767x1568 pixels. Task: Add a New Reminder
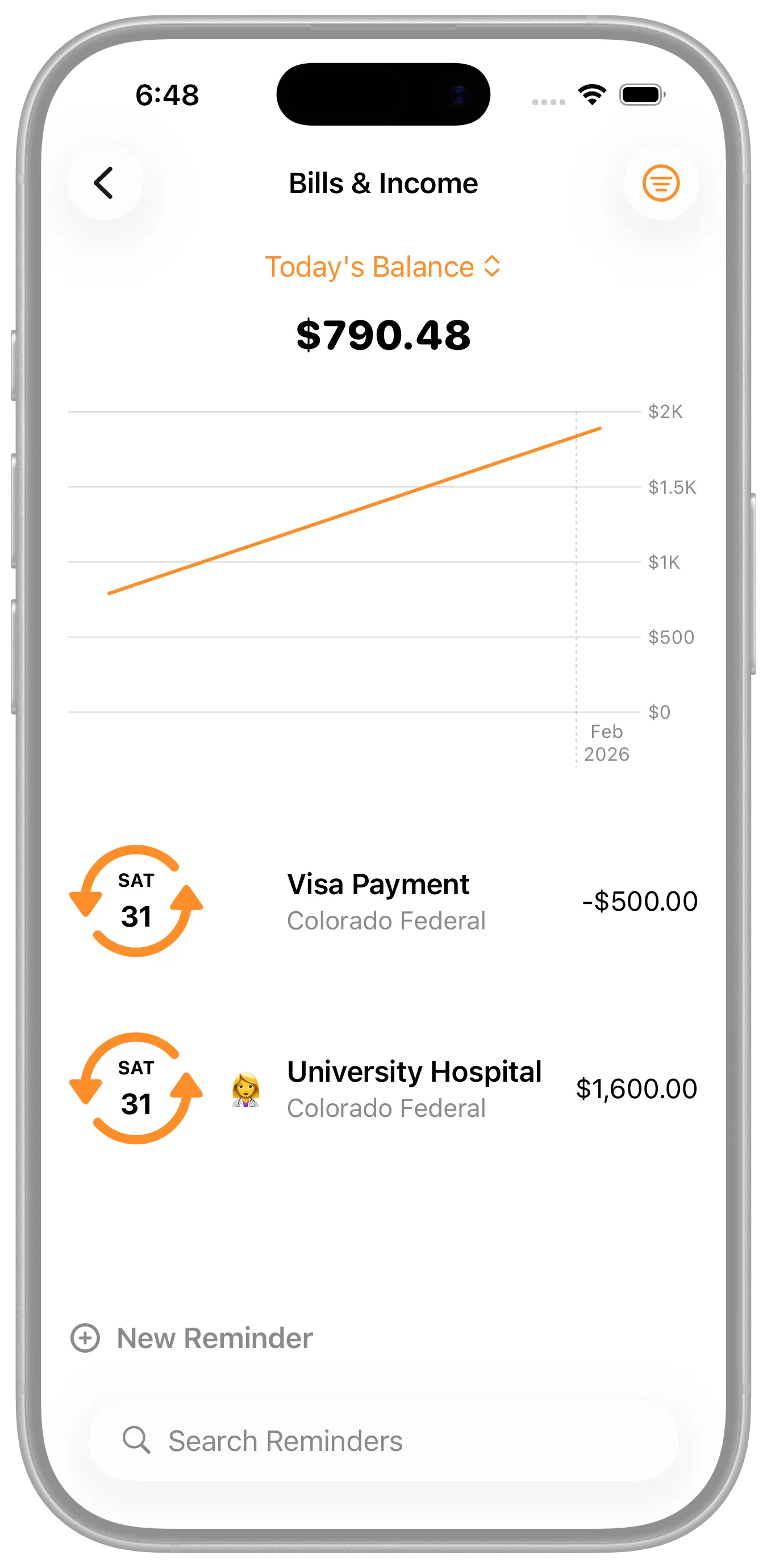193,1338
